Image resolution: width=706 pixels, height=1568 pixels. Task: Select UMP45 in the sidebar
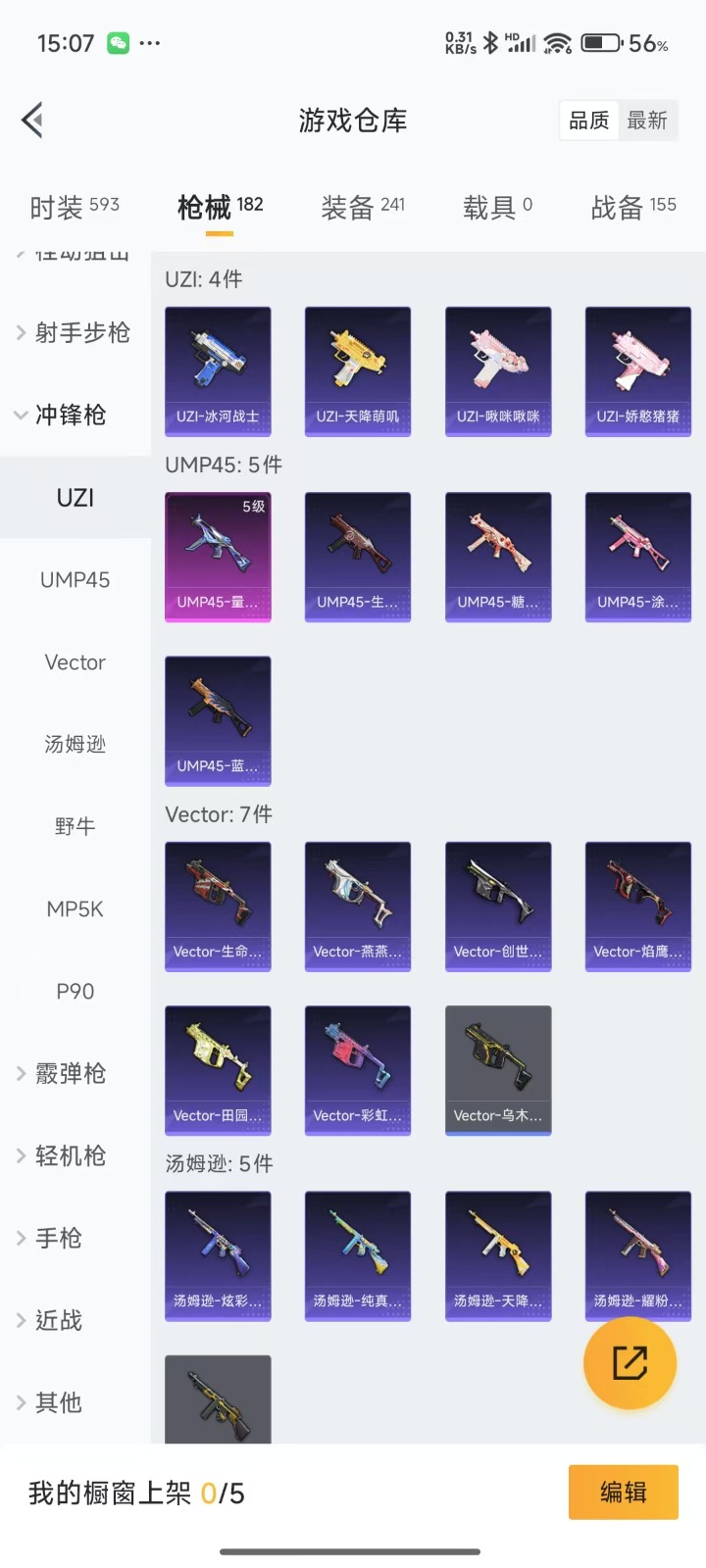76,580
